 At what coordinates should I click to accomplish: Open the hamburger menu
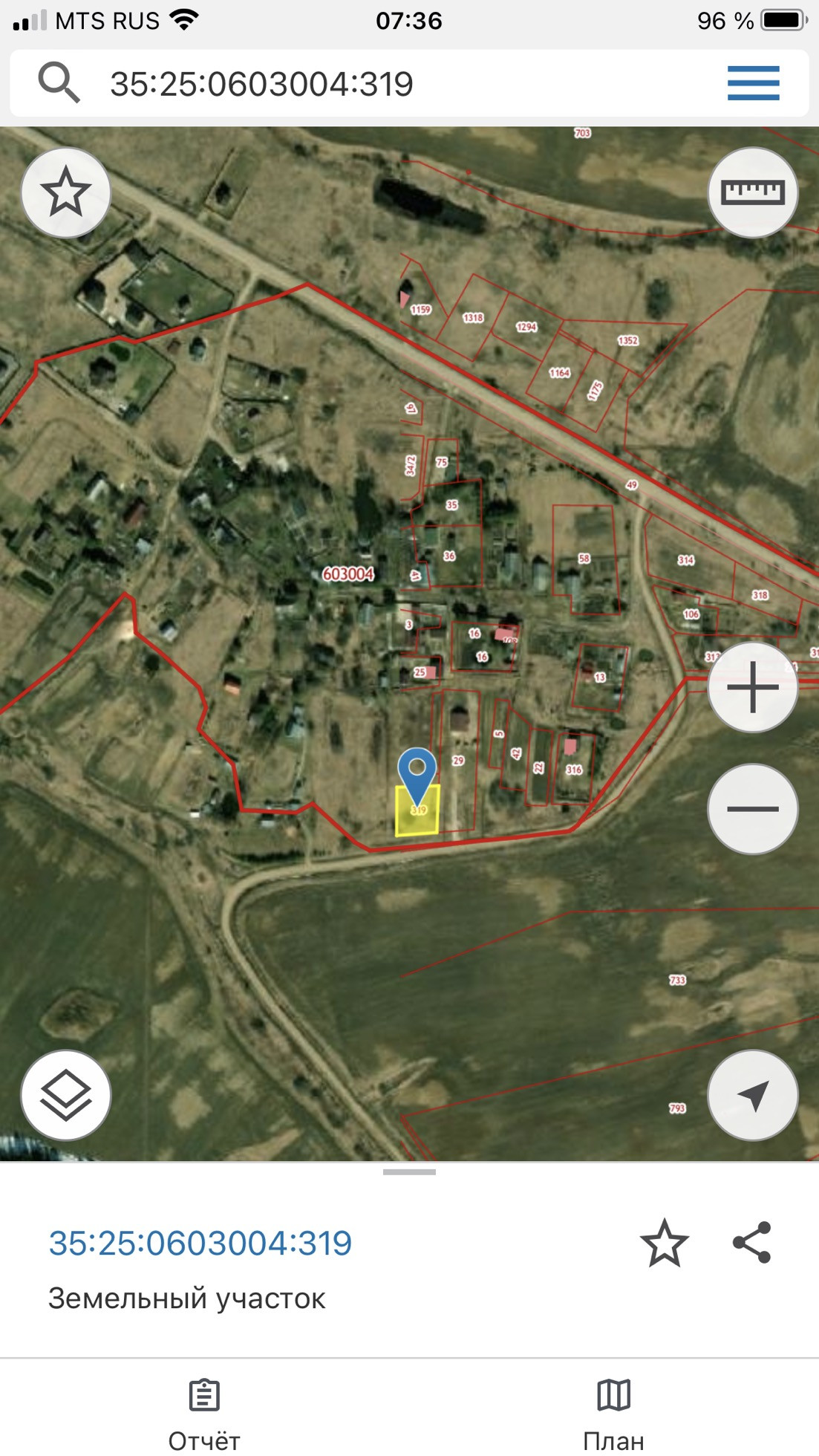click(753, 83)
